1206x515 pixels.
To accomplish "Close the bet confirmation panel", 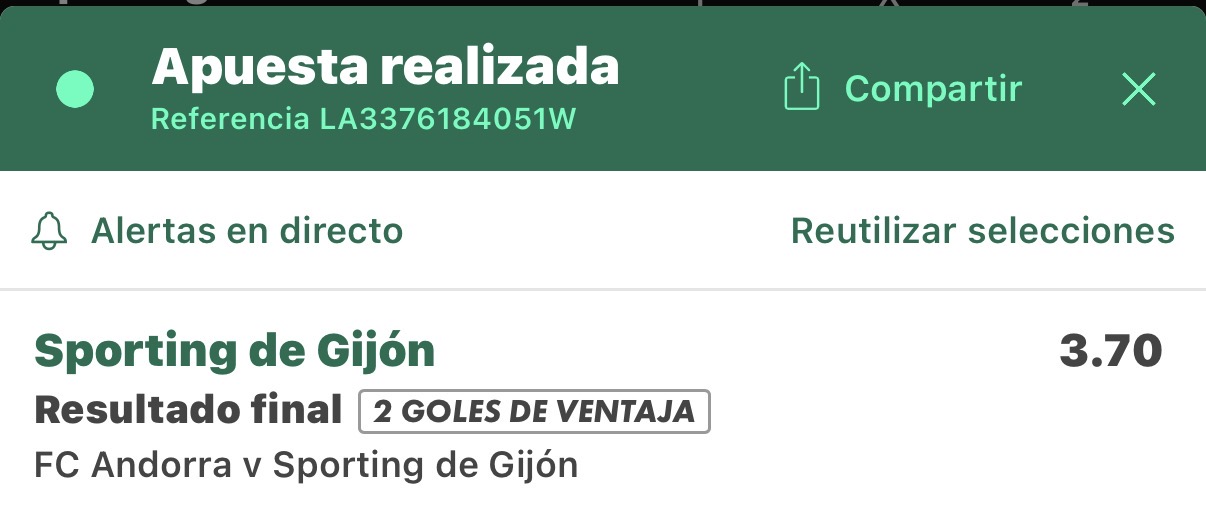I will click(1138, 90).
